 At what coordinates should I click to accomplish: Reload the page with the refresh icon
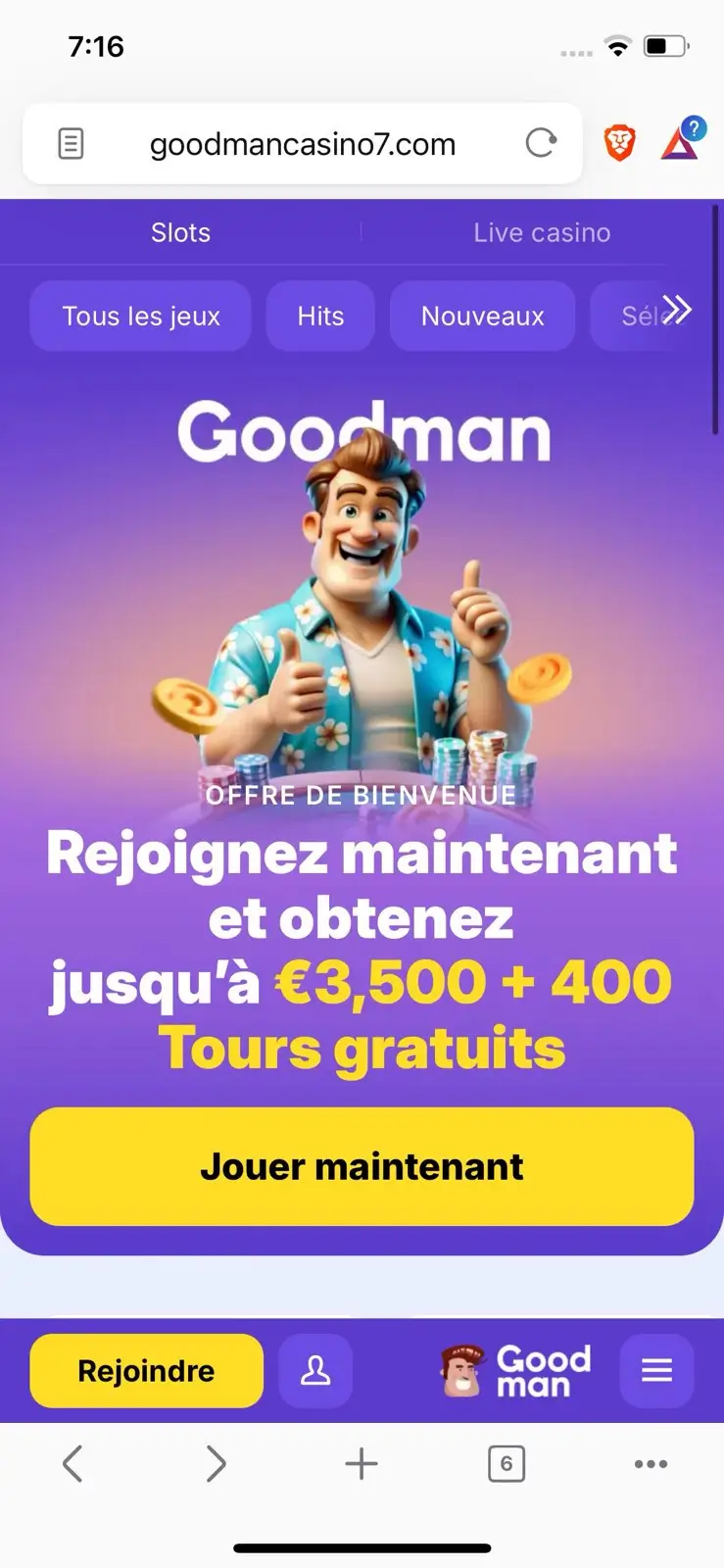click(541, 143)
